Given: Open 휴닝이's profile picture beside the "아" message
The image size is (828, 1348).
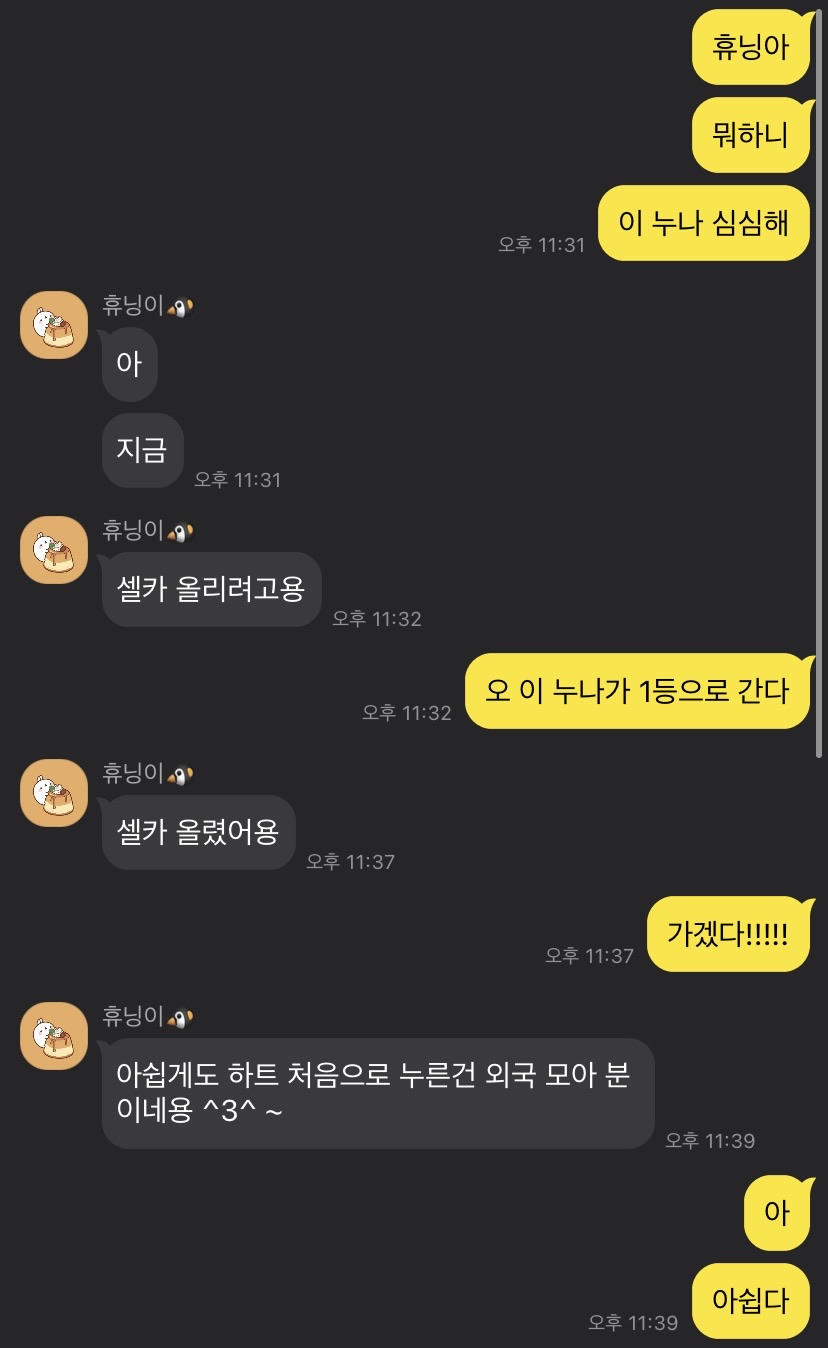Looking at the screenshot, I should click(x=54, y=325).
